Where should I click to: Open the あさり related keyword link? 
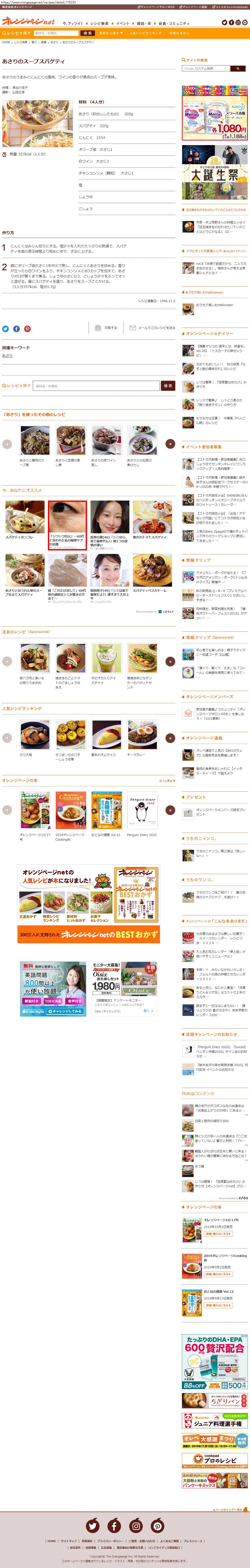point(7,355)
